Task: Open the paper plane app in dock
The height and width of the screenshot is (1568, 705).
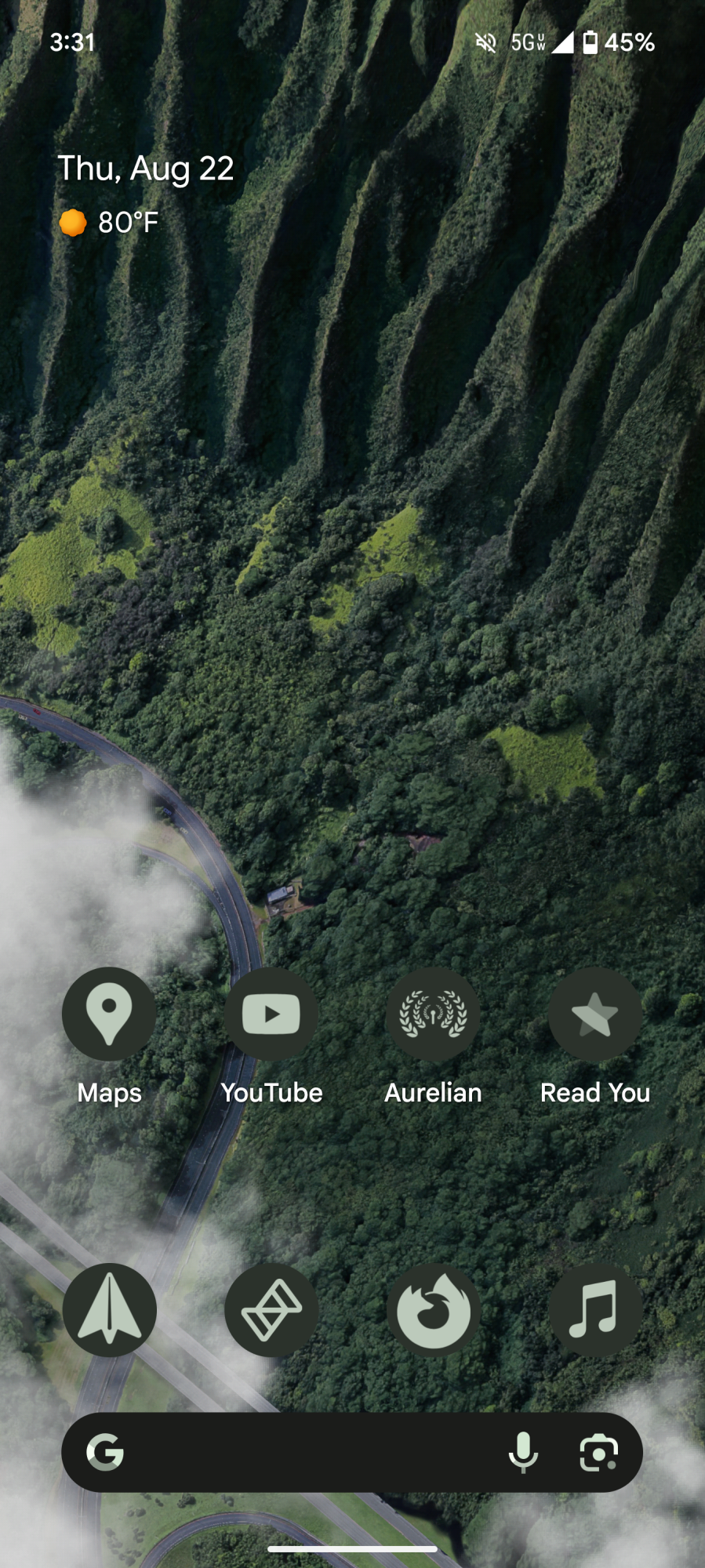Action: point(109,1310)
